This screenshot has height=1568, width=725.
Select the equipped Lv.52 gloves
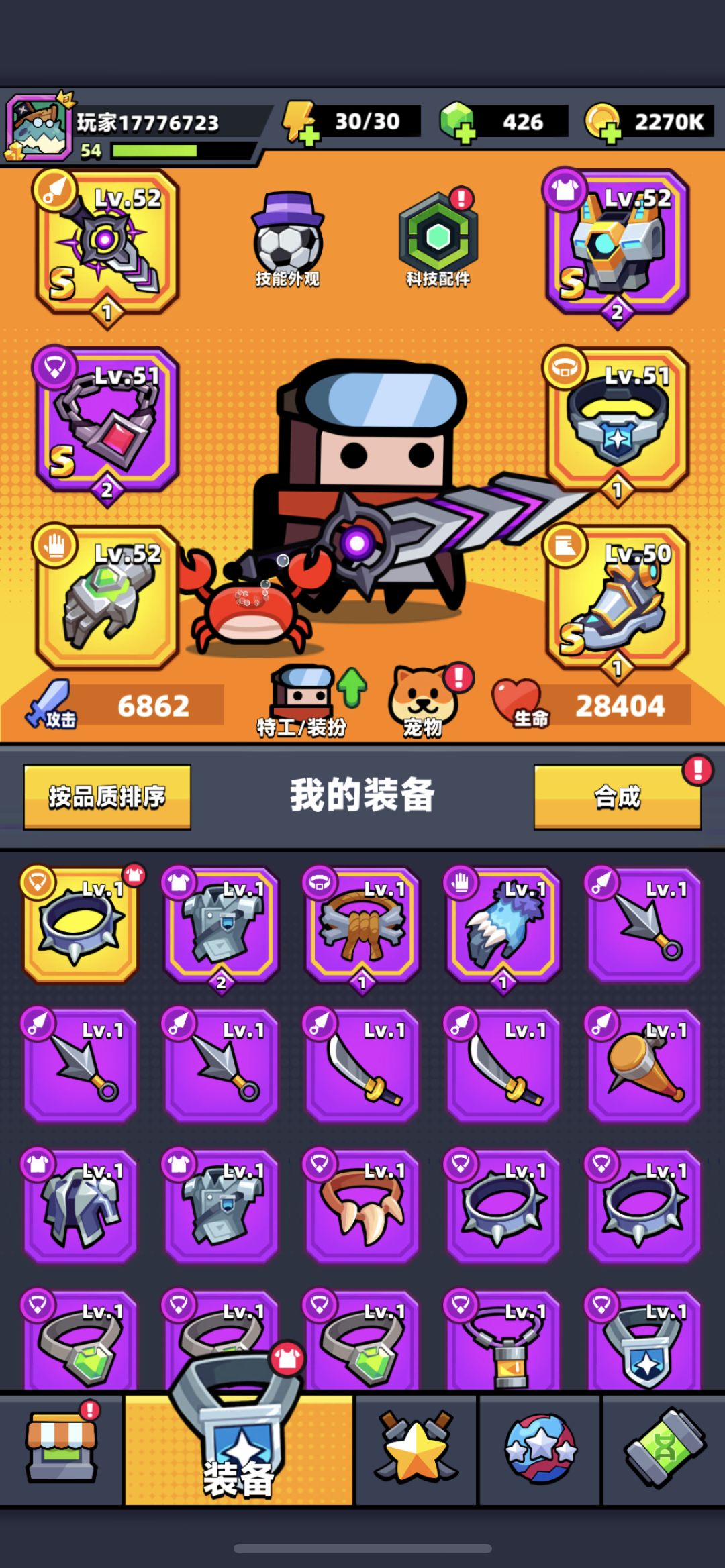coord(107,597)
